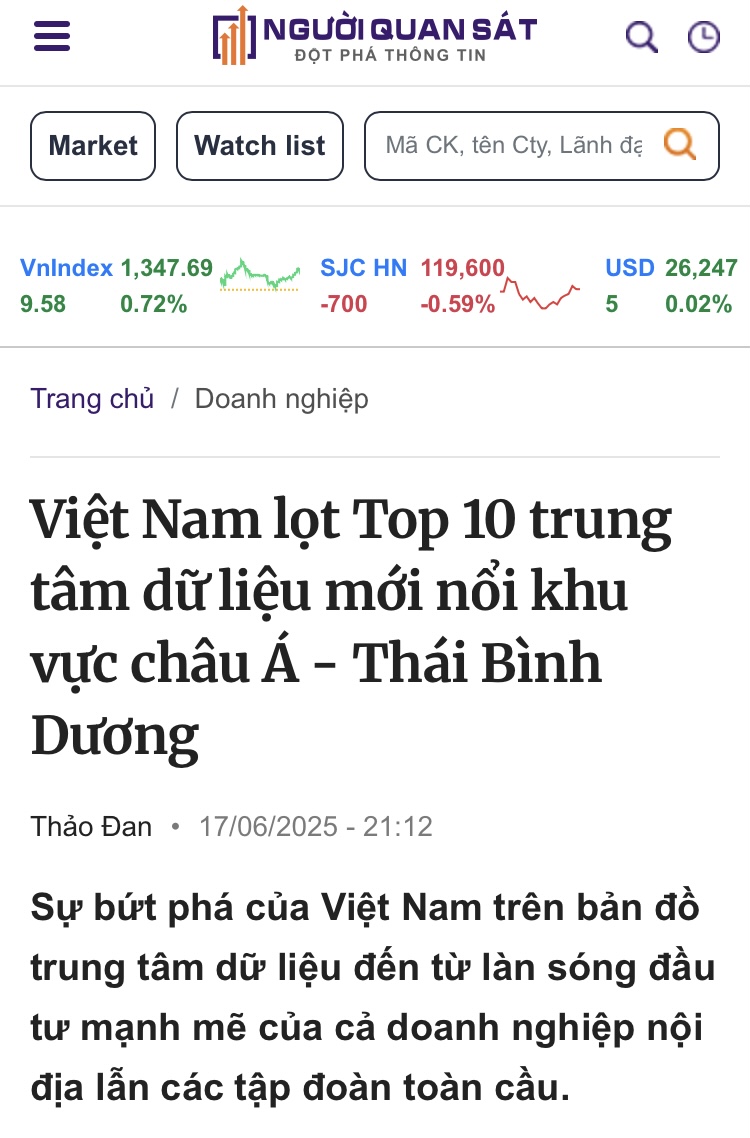This screenshot has width=750, height=1138.
Task: Open the hamburger menu
Action: click(x=52, y=37)
